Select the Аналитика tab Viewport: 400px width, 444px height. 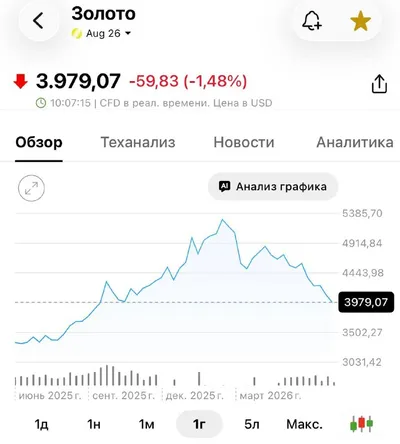(355, 142)
